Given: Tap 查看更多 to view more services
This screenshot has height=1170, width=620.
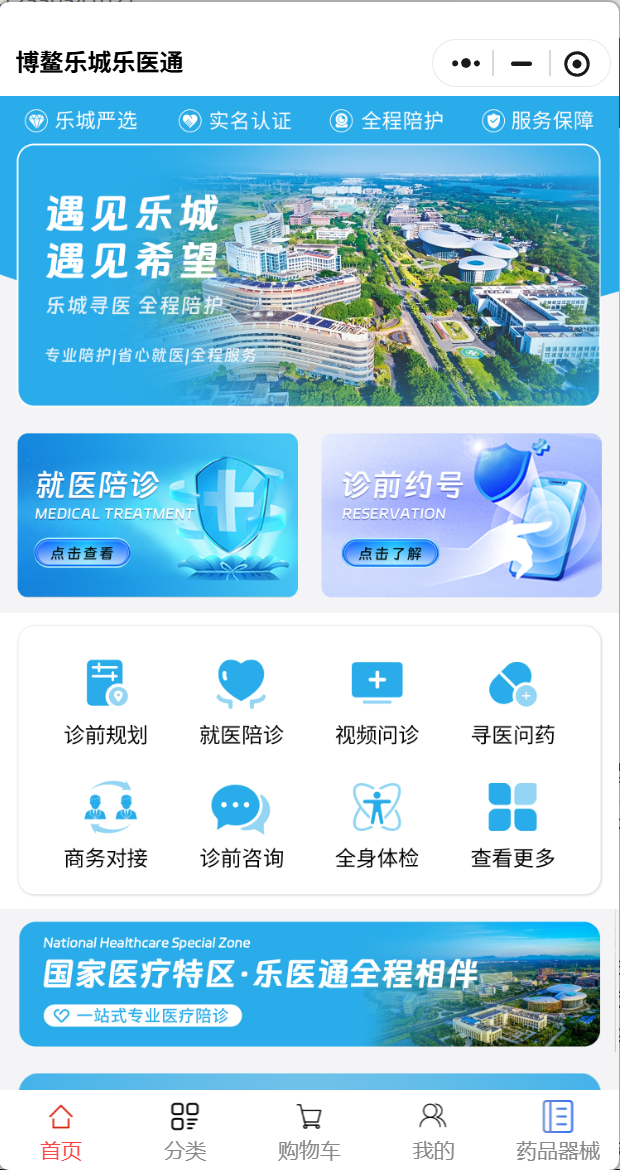Looking at the screenshot, I should [513, 825].
